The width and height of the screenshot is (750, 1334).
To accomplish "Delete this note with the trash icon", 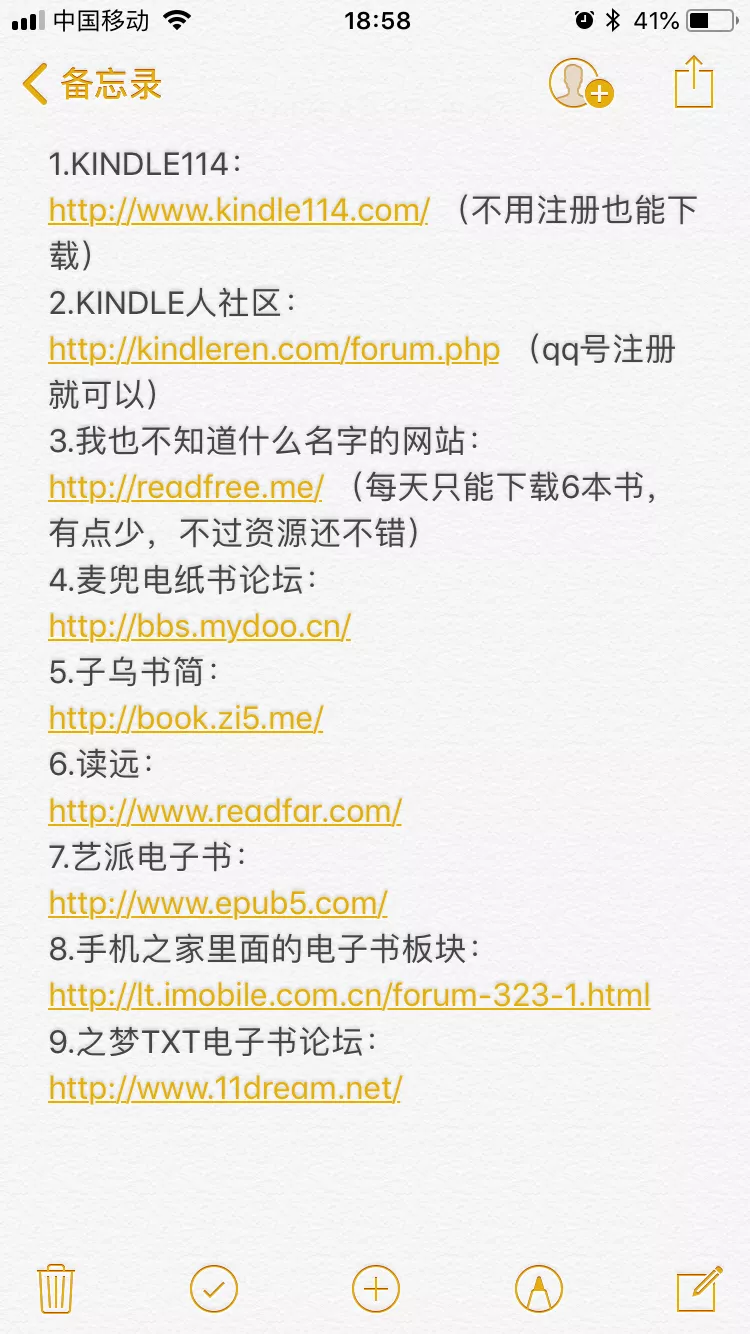I will click(56, 1288).
